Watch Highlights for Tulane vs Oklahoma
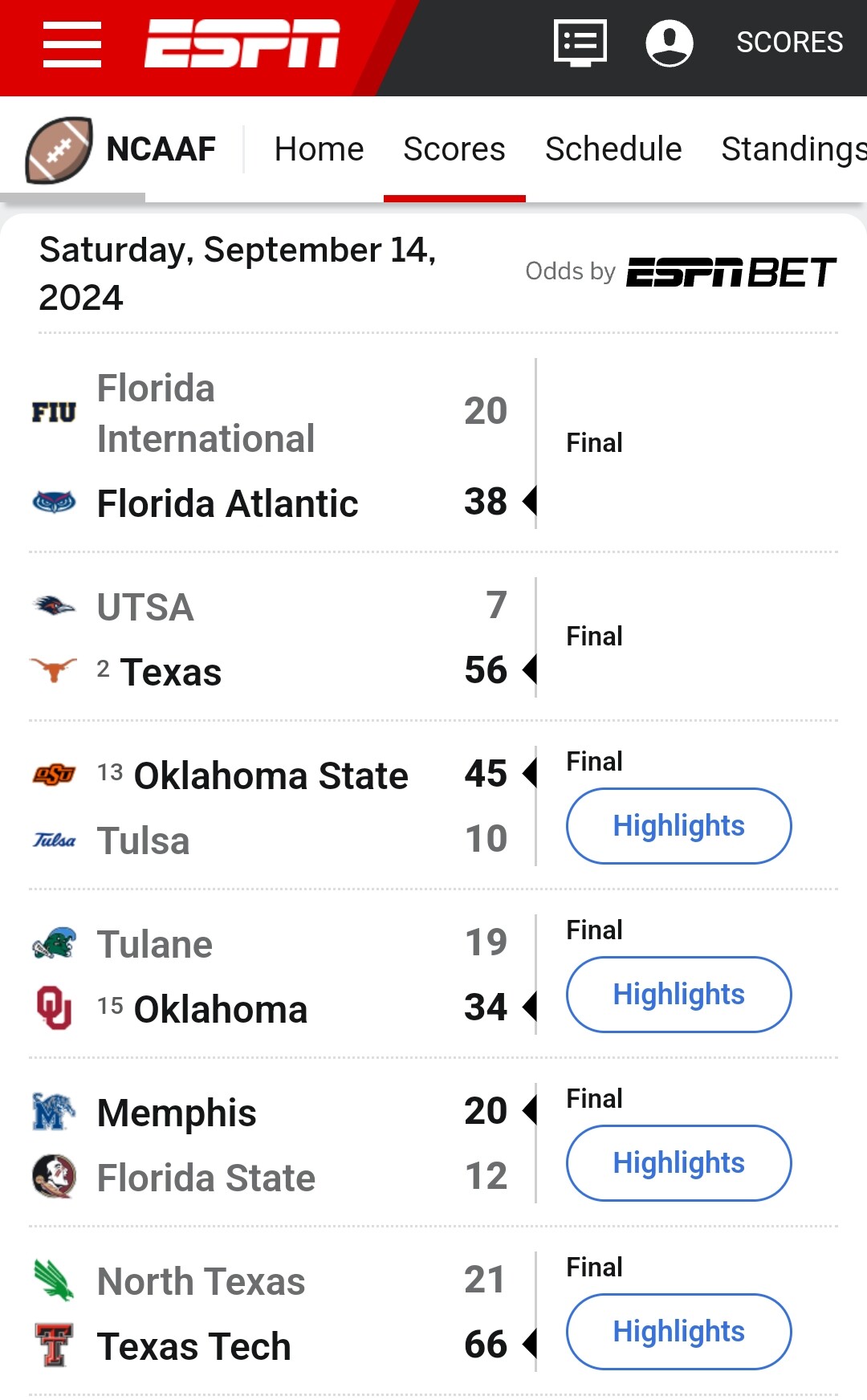This screenshot has width=867, height=1400. tap(678, 995)
